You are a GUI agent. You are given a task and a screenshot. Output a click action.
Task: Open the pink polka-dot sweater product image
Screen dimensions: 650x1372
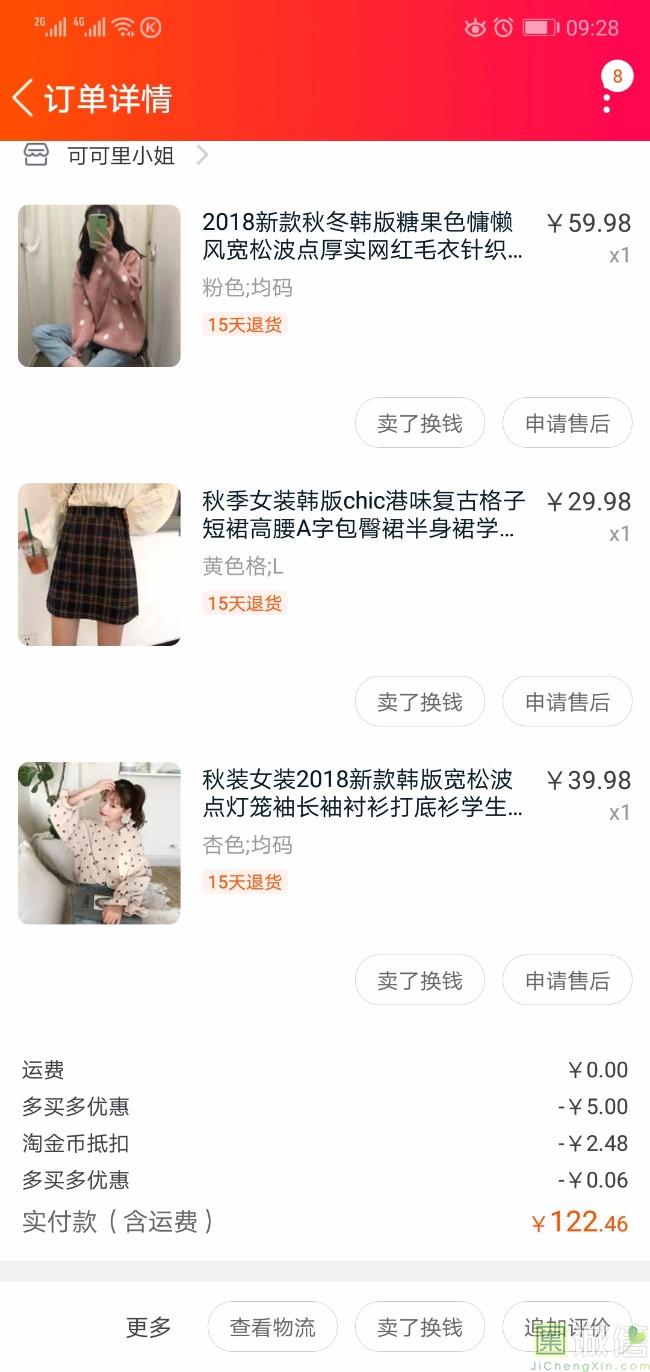point(99,286)
